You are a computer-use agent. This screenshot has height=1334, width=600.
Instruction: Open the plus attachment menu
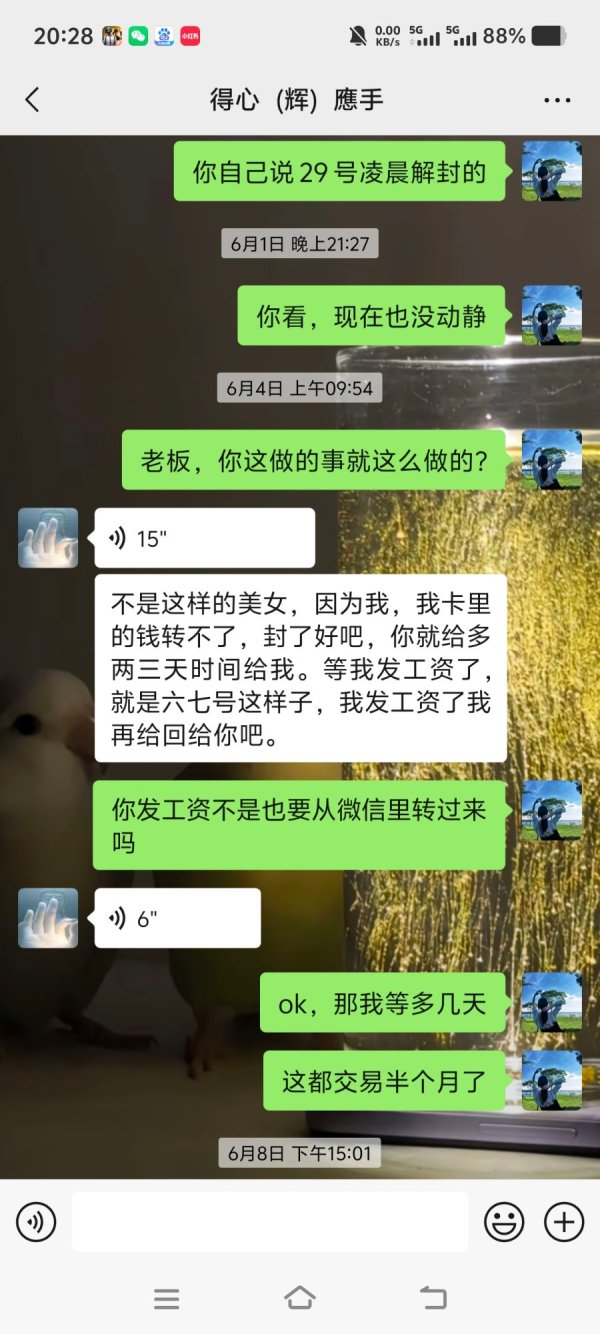pos(563,1221)
